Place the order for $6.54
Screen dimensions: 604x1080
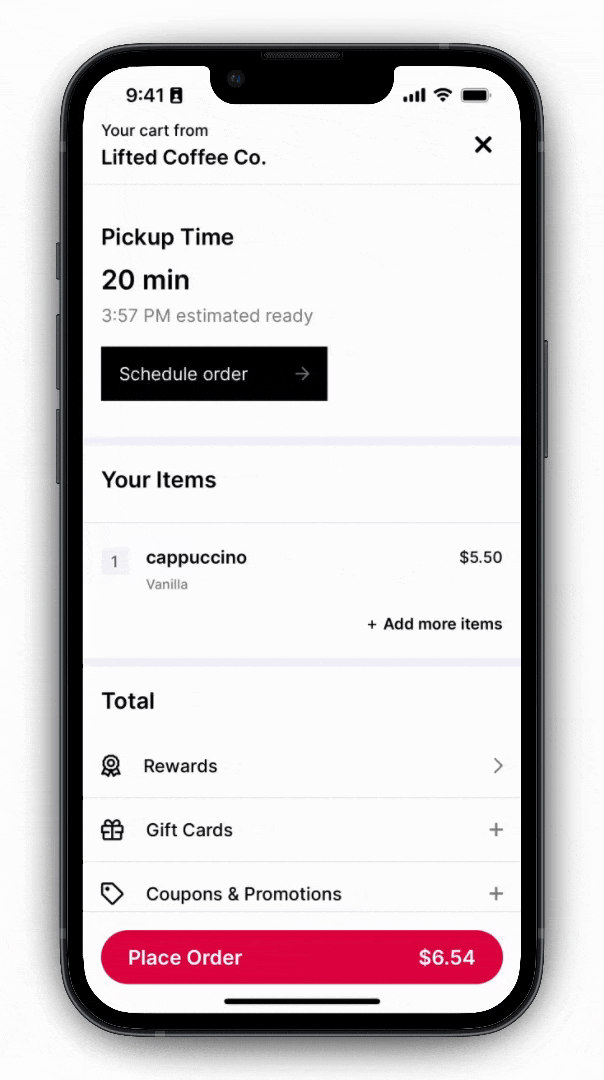(x=301, y=958)
